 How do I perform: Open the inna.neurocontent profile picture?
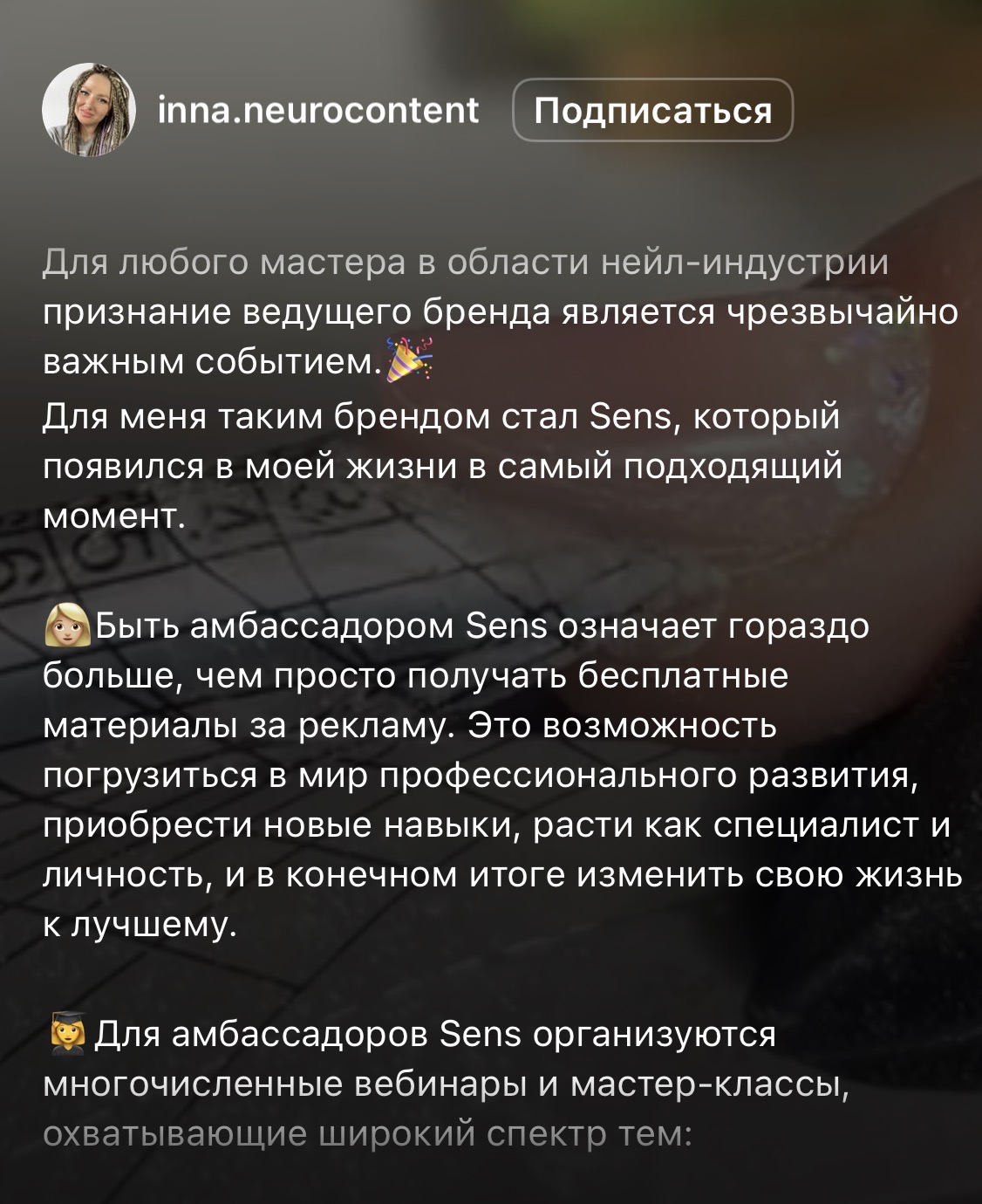(89, 110)
